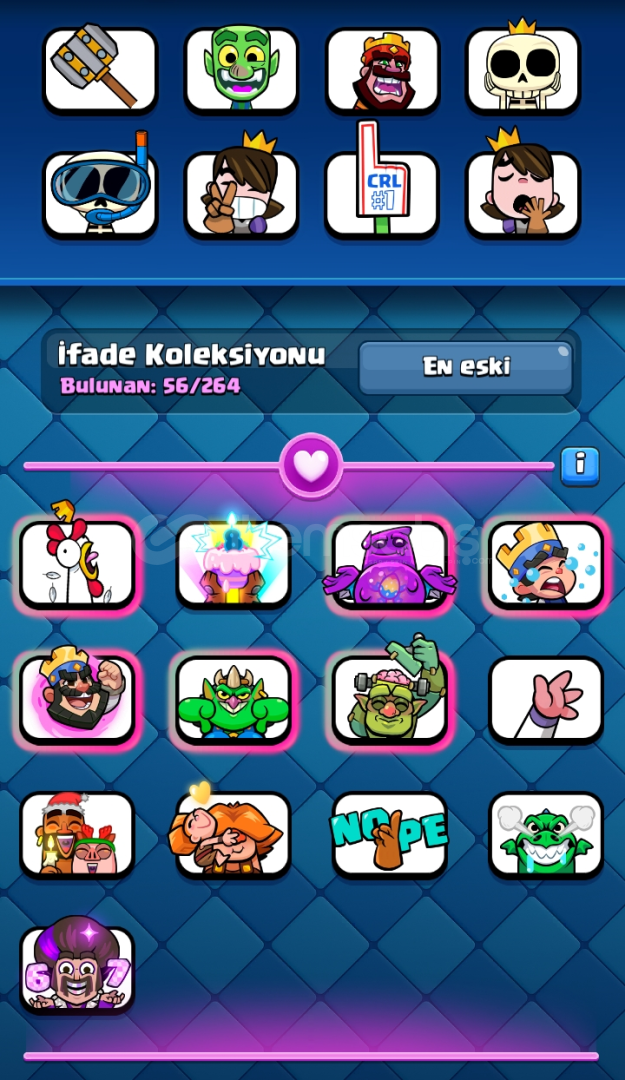Select the NOPE emote
This screenshot has height=1080, width=625.
pos(390,833)
